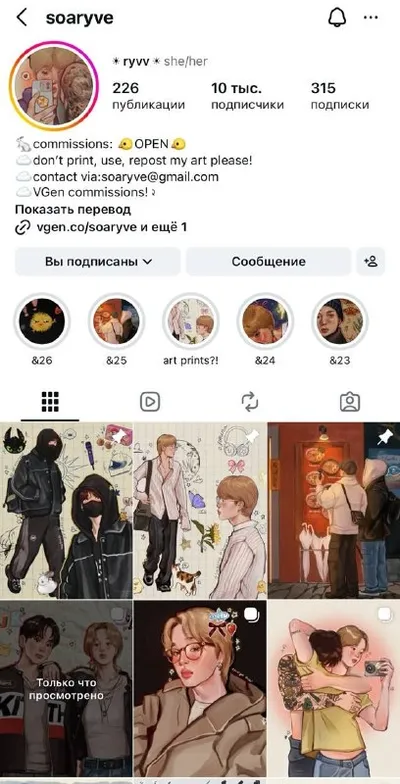The image size is (400, 784).
Task: Open the notifications bell for soaryve
Action: pyautogui.click(x=337, y=18)
